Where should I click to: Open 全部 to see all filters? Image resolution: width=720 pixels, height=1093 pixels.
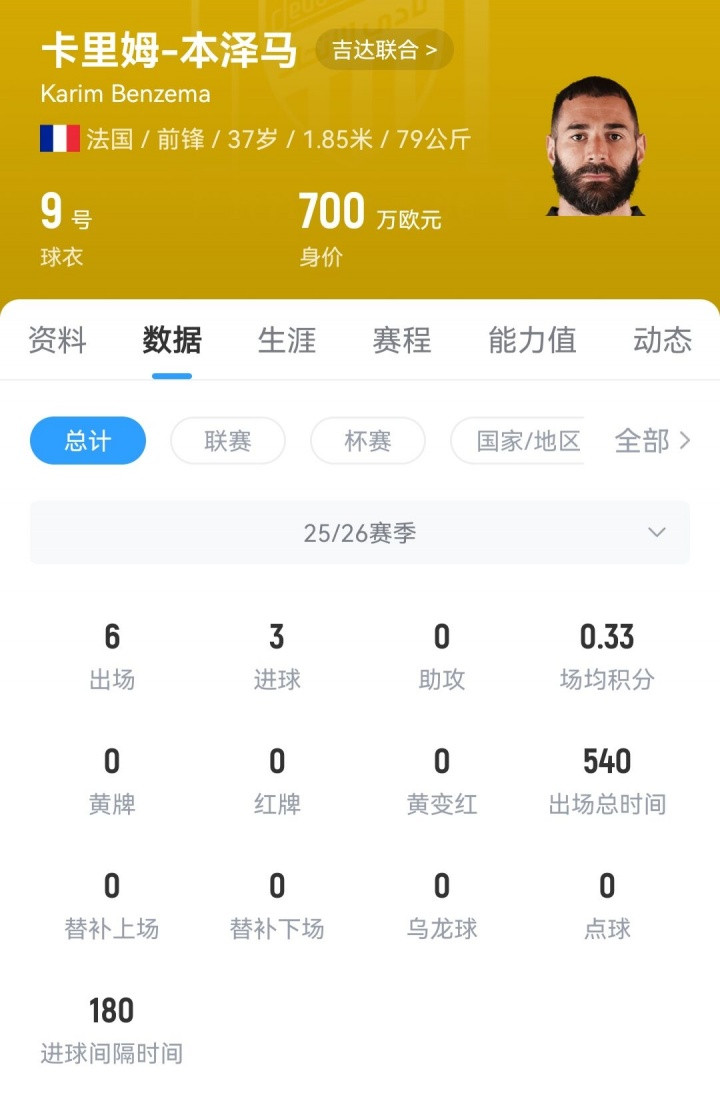pyautogui.click(x=652, y=441)
